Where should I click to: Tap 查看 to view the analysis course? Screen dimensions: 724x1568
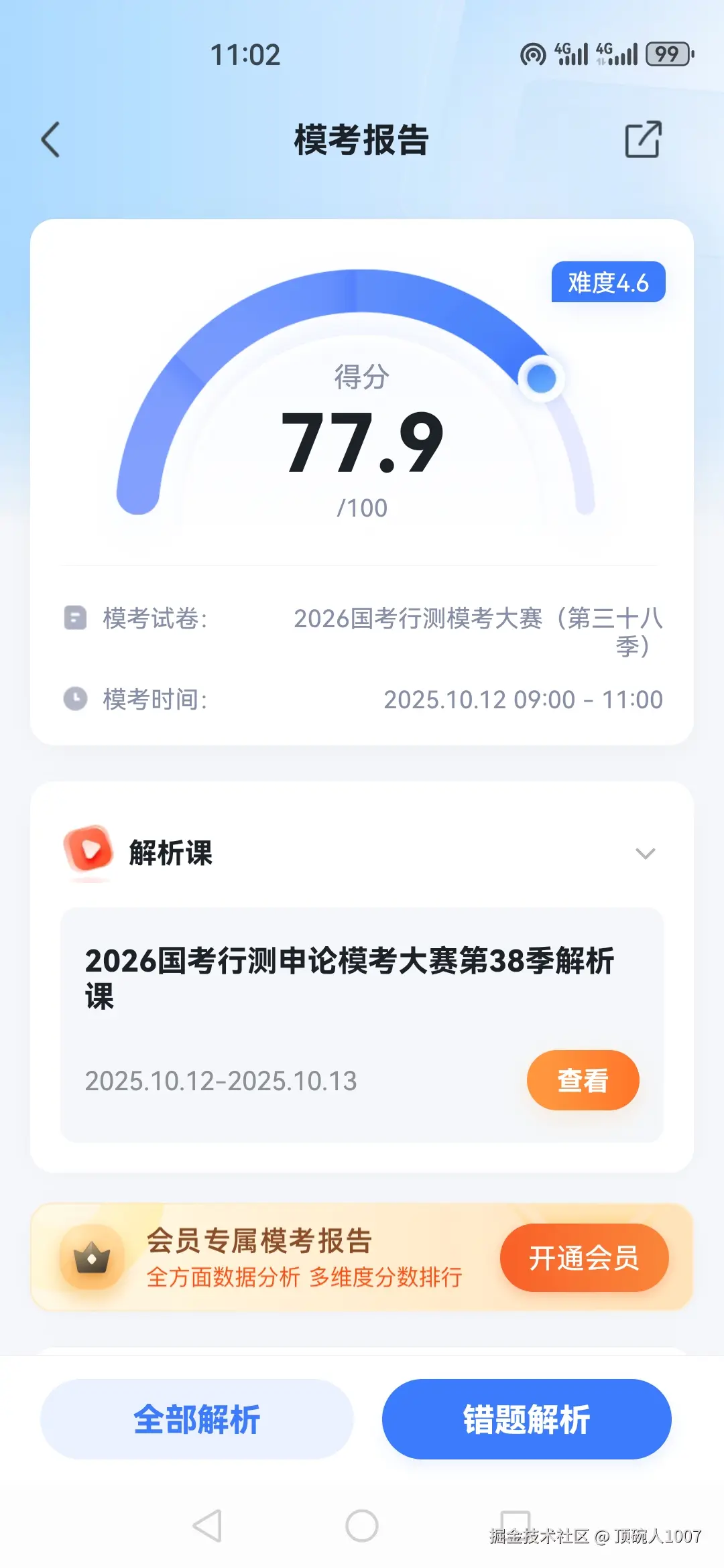[582, 1080]
